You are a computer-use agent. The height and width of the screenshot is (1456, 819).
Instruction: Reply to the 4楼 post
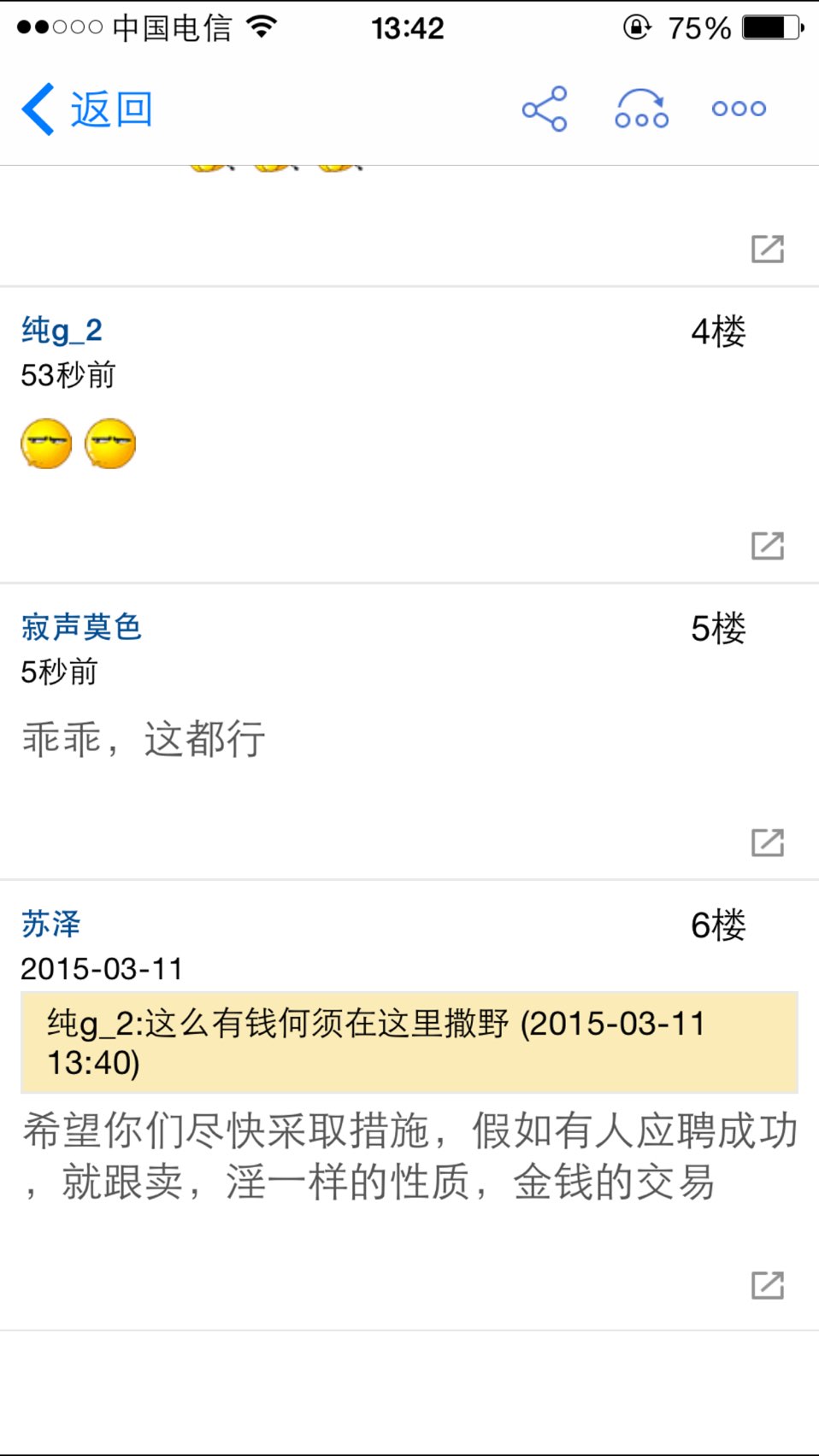768,545
